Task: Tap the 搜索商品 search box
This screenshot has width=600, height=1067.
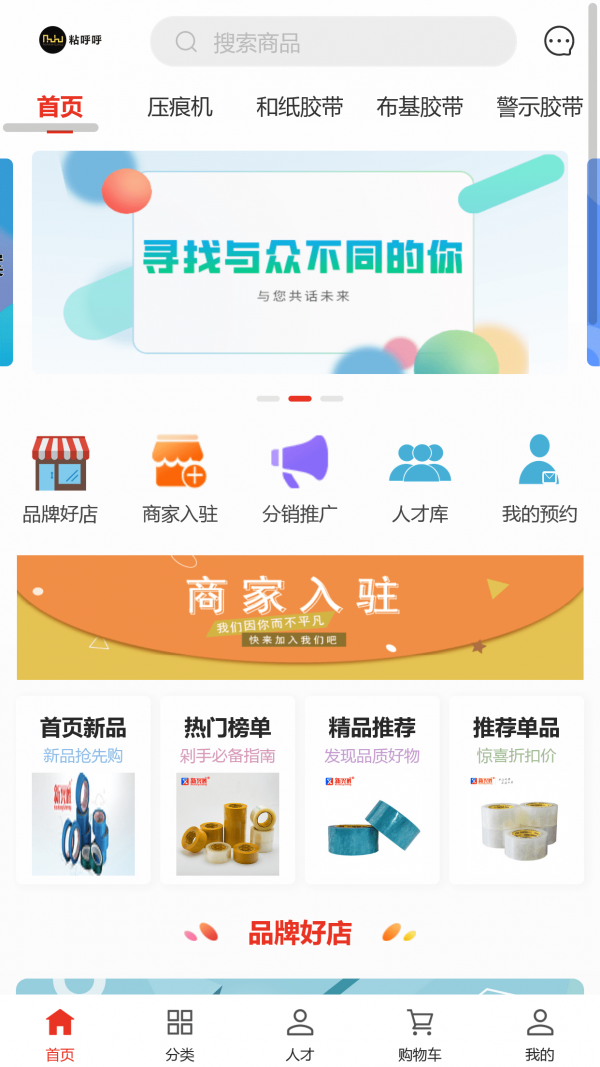Action: coord(333,42)
